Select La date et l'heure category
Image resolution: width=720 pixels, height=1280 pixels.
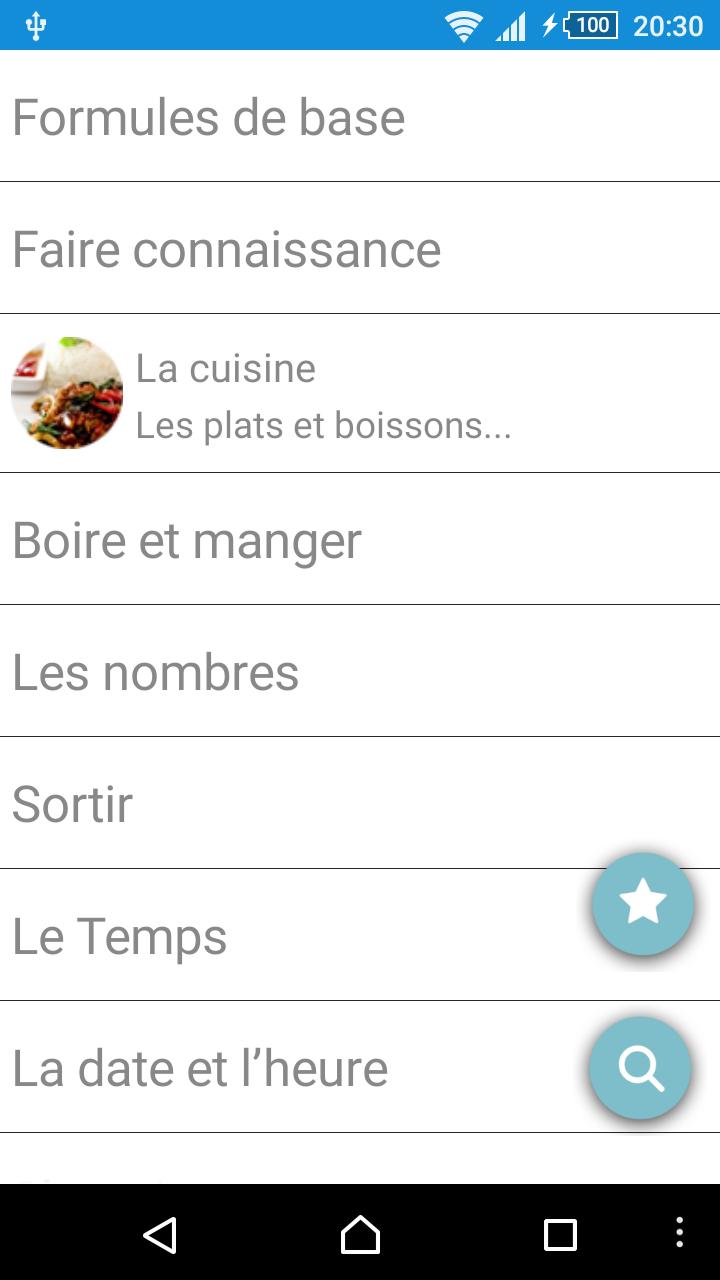(200, 1067)
